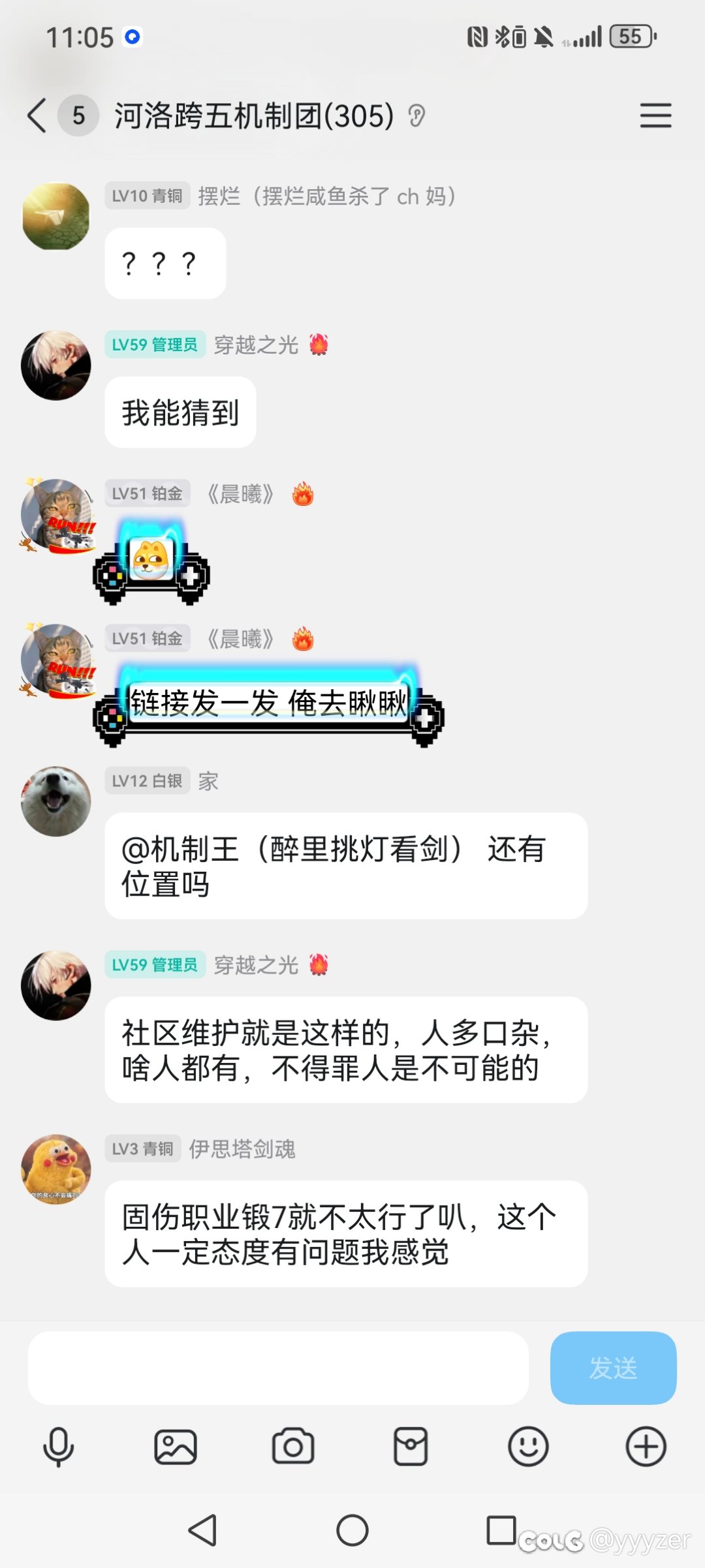Record a voice message with the microphone
Viewport: 705px width, 1568px height.
coord(58,1447)
